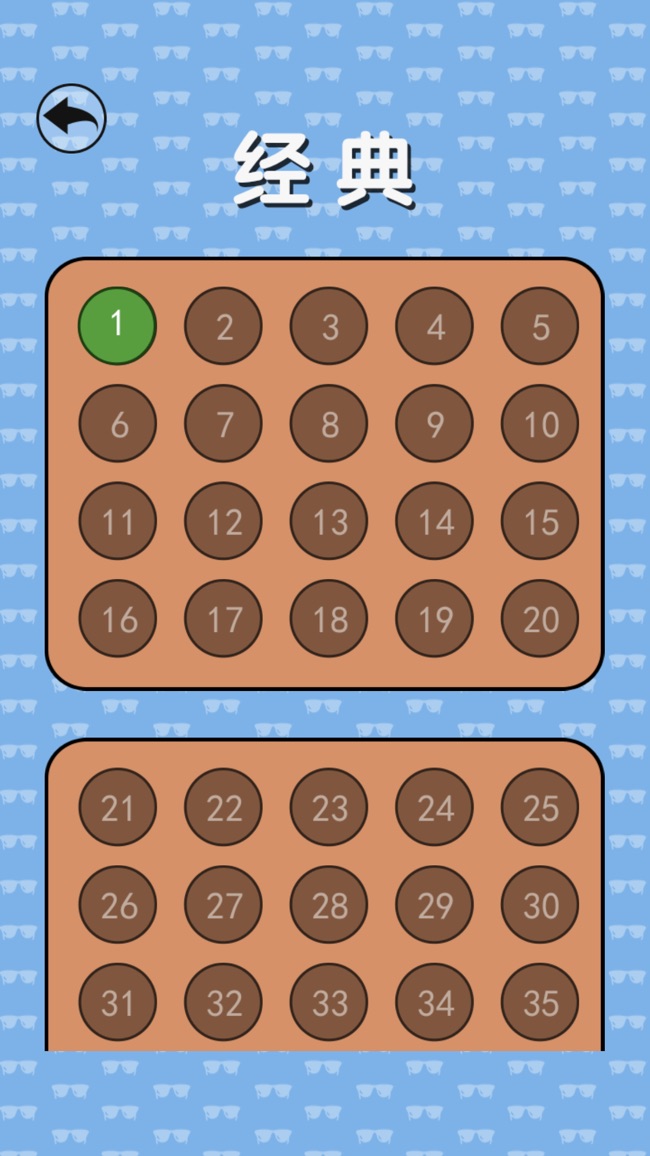
Task: Open level 14
Action: pos(434,521)
